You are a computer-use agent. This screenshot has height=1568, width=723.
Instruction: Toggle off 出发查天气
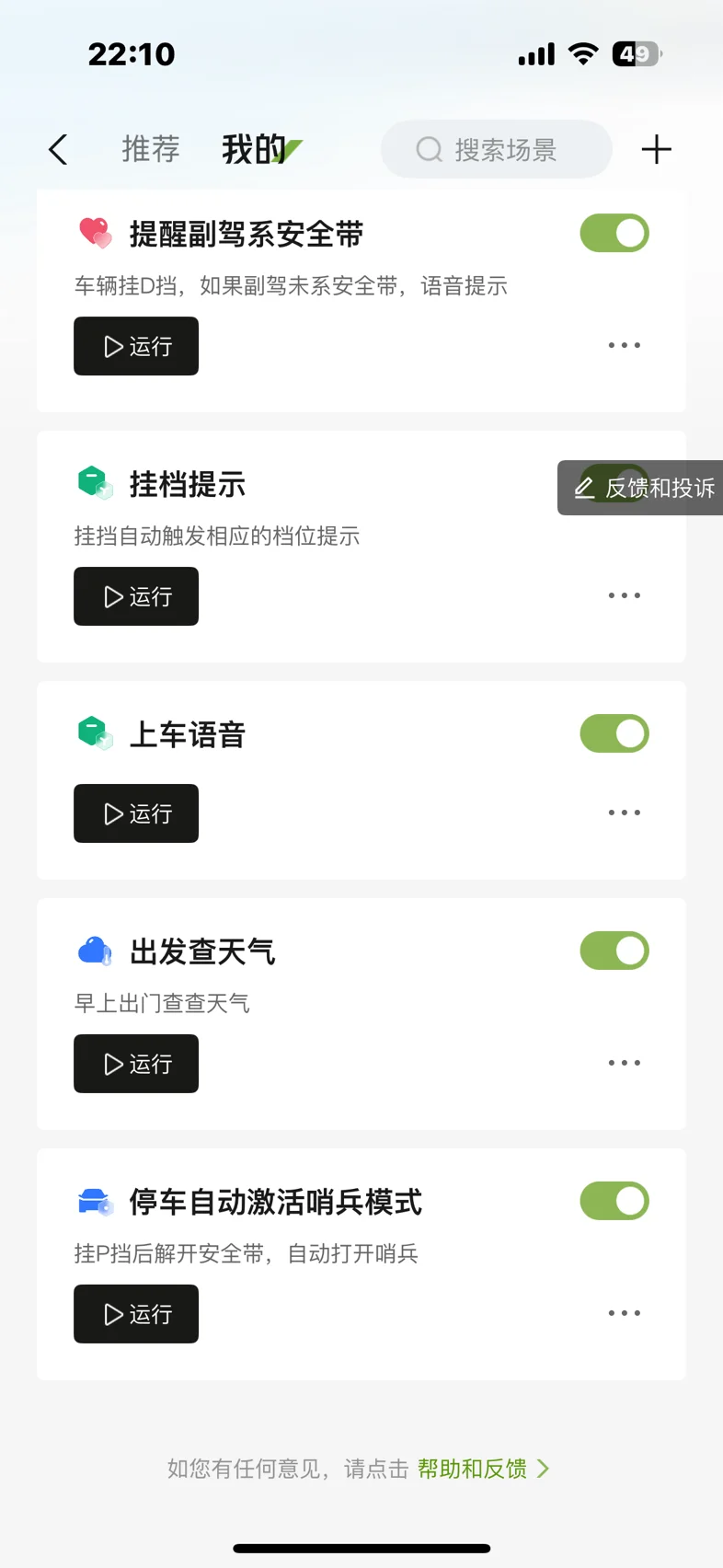(614, 951)
